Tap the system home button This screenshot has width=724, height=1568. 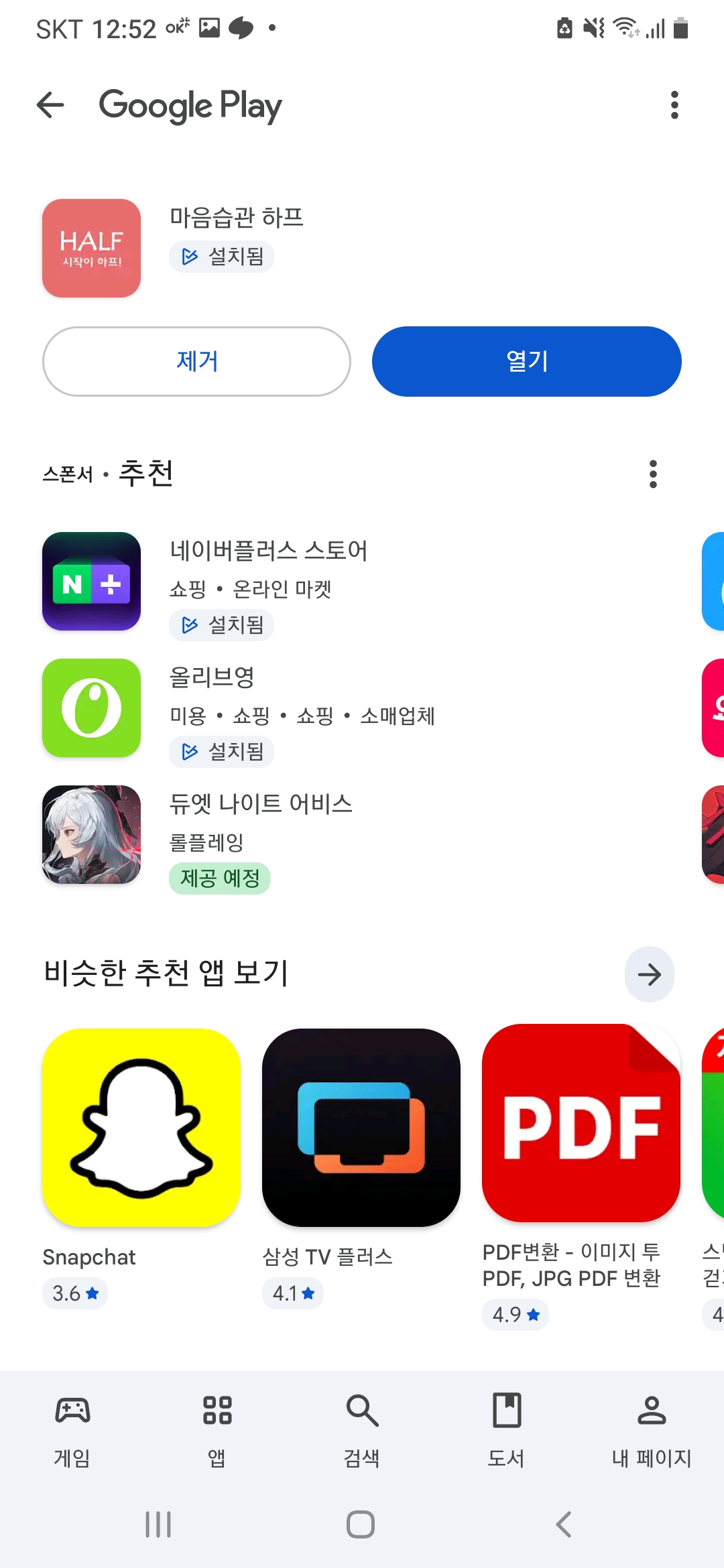pos(361,1524)
